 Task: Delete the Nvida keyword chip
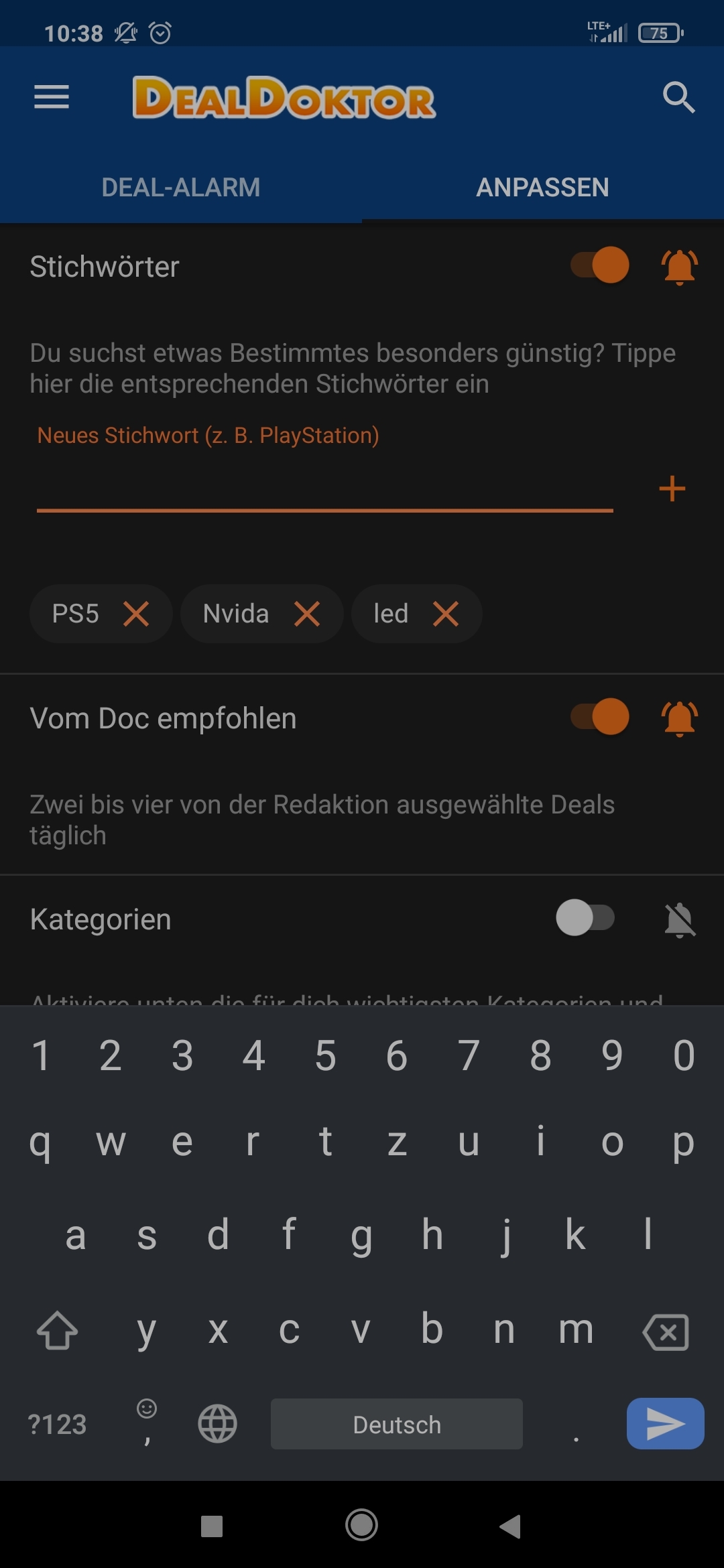coord(307,614)
